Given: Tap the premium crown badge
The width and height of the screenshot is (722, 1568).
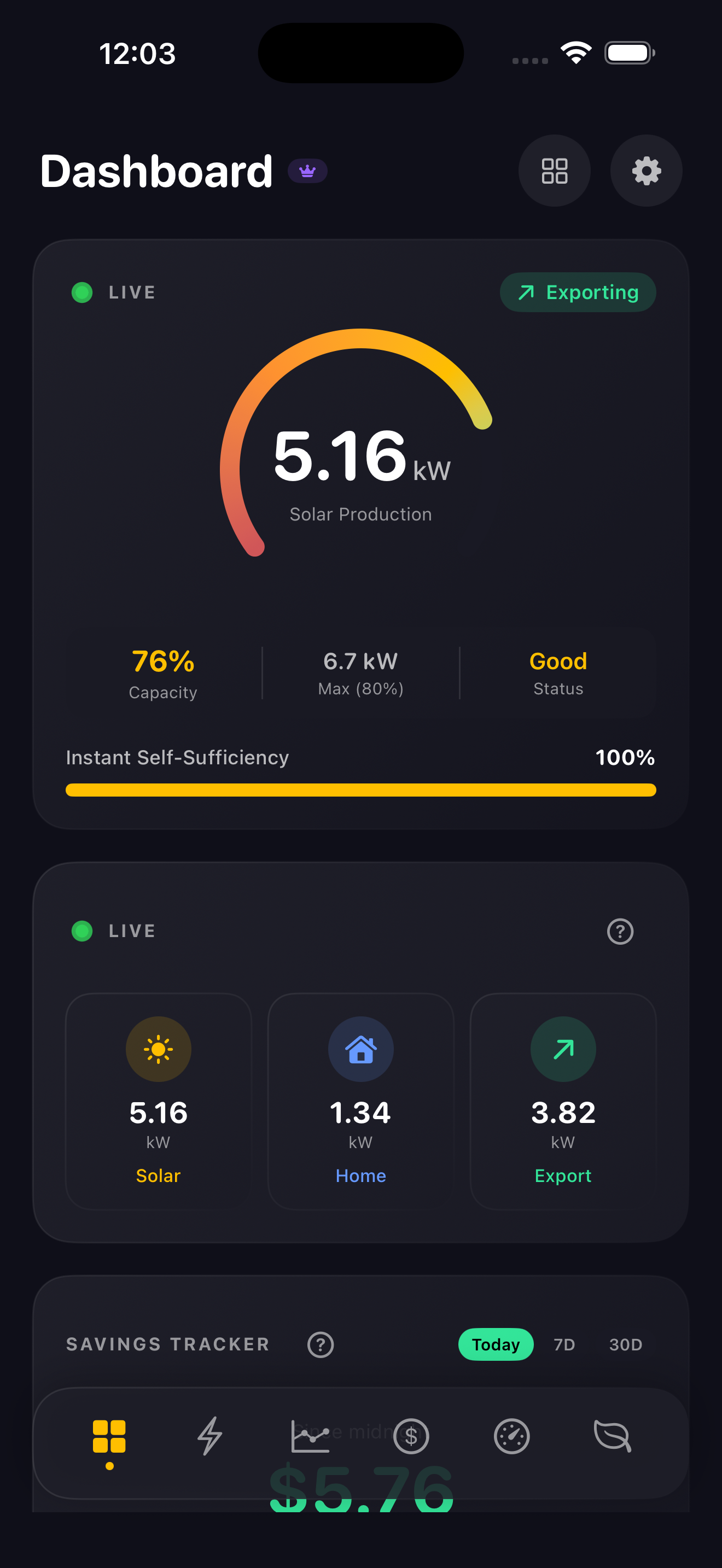Looking at the screenshot, I should coord(307,171).
